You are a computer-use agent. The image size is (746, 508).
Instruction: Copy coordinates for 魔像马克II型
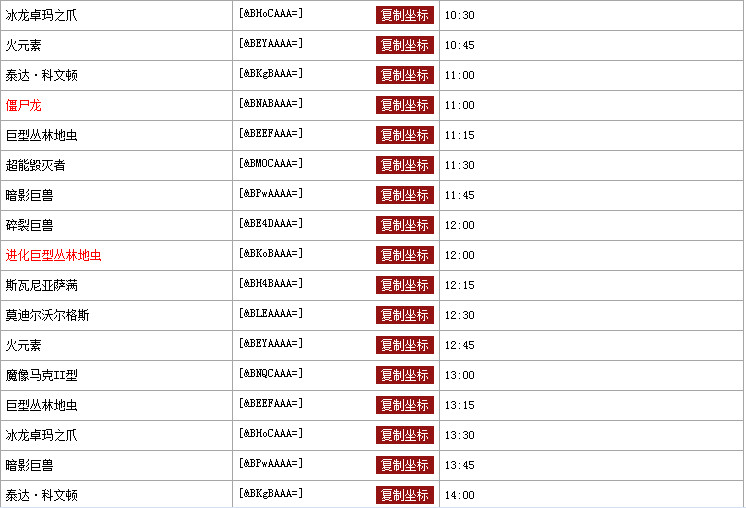405,375
